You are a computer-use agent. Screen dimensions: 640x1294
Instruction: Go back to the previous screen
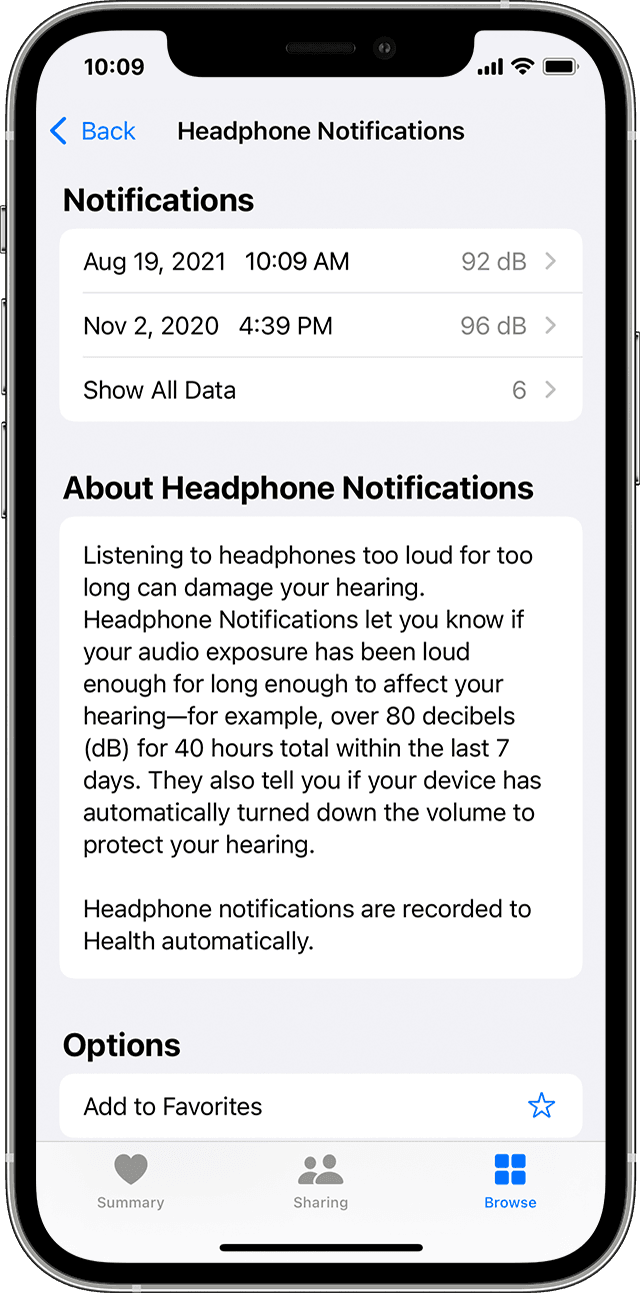click(x=92, y=131)
